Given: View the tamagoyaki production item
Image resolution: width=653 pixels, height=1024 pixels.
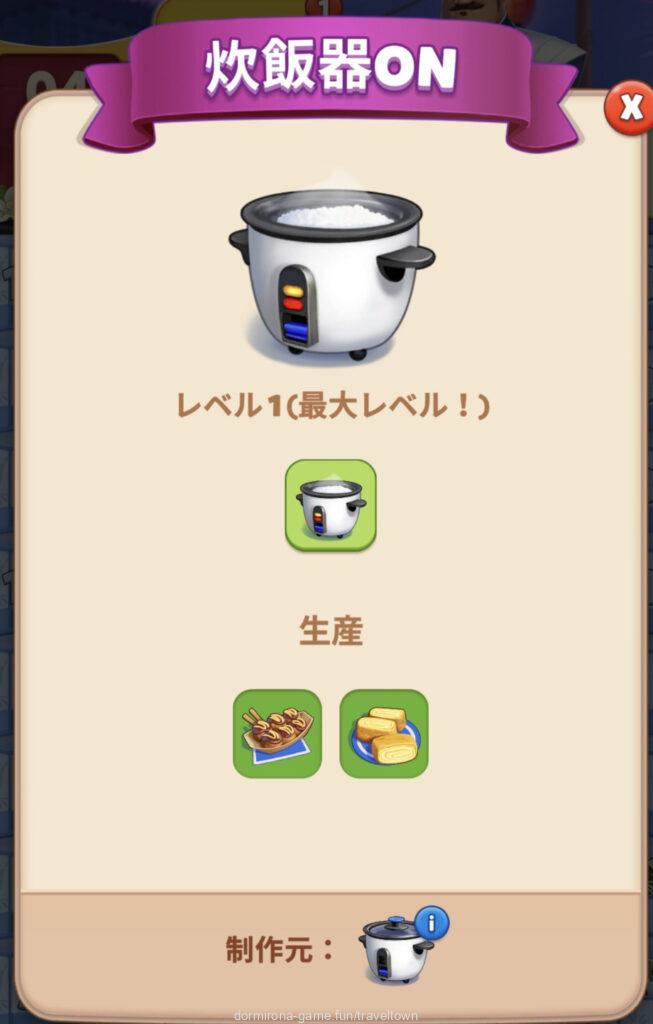Looking at the screenshot, I should coord(384,734).
